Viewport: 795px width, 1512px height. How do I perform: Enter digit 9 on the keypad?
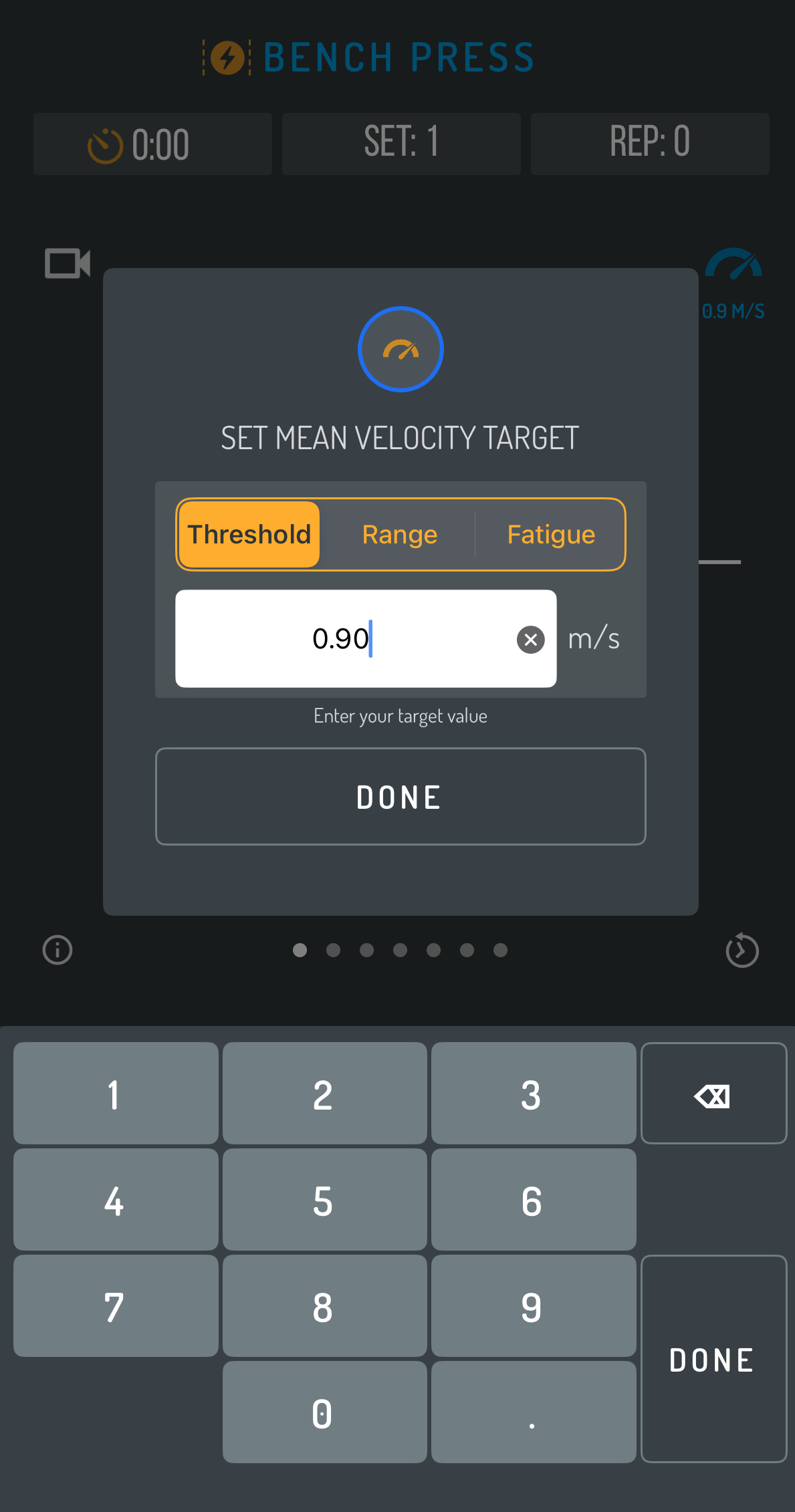point(533,1305)
